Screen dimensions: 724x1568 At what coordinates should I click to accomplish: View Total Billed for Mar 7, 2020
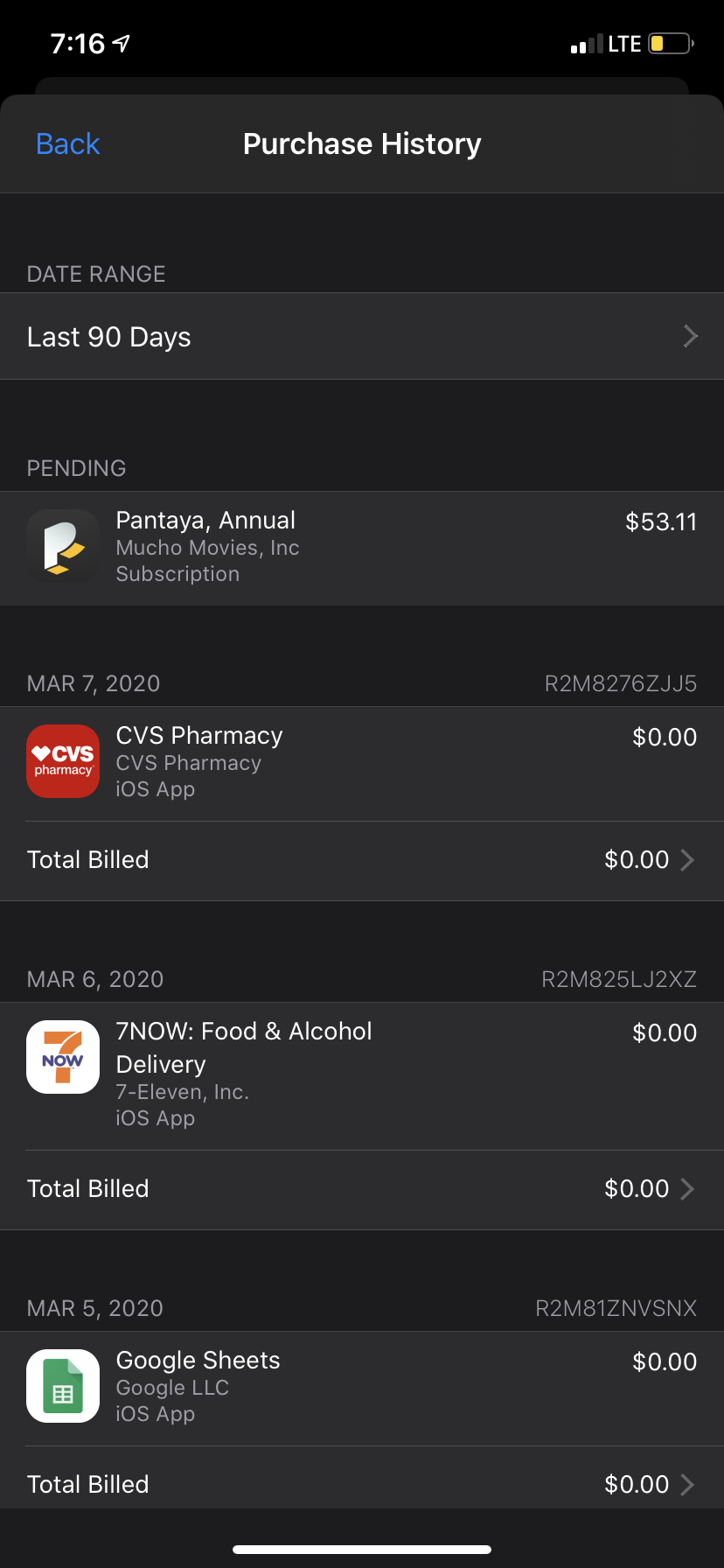click(x=362, y=860)
